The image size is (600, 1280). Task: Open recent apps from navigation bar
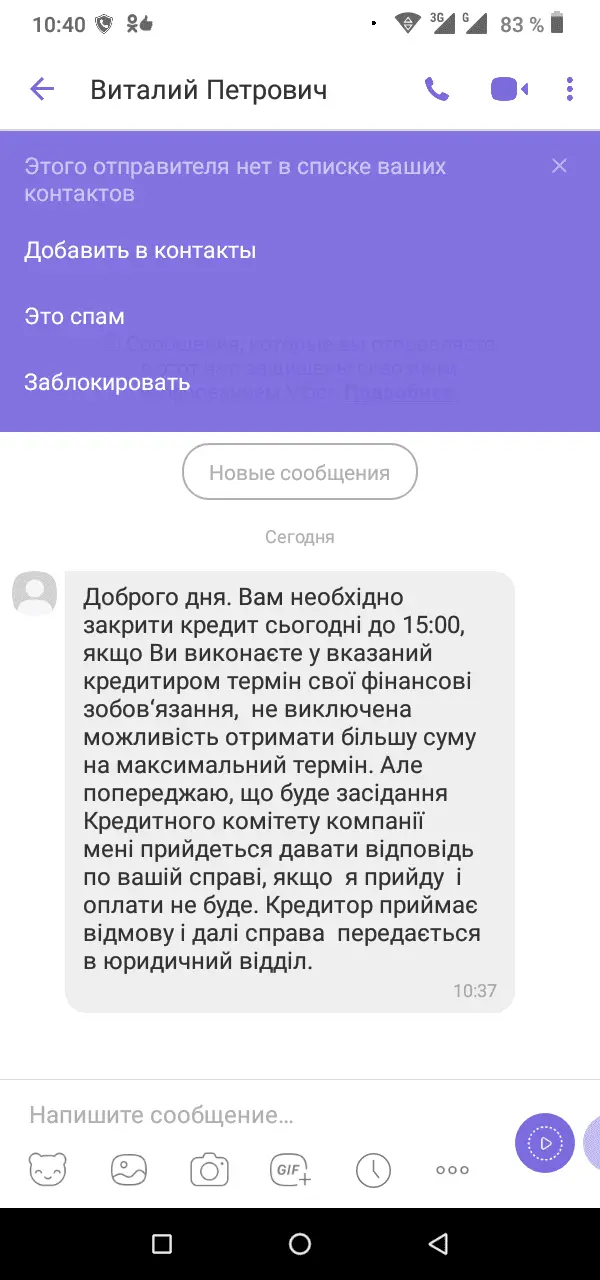(162, 1243)
